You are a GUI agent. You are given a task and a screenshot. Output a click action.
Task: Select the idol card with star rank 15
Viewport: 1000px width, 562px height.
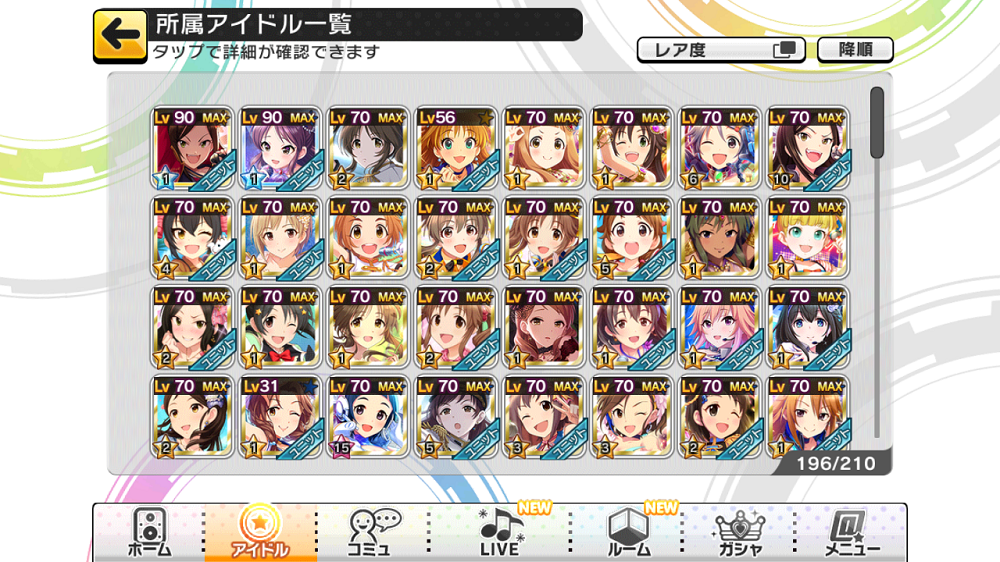tap(368, 416)
